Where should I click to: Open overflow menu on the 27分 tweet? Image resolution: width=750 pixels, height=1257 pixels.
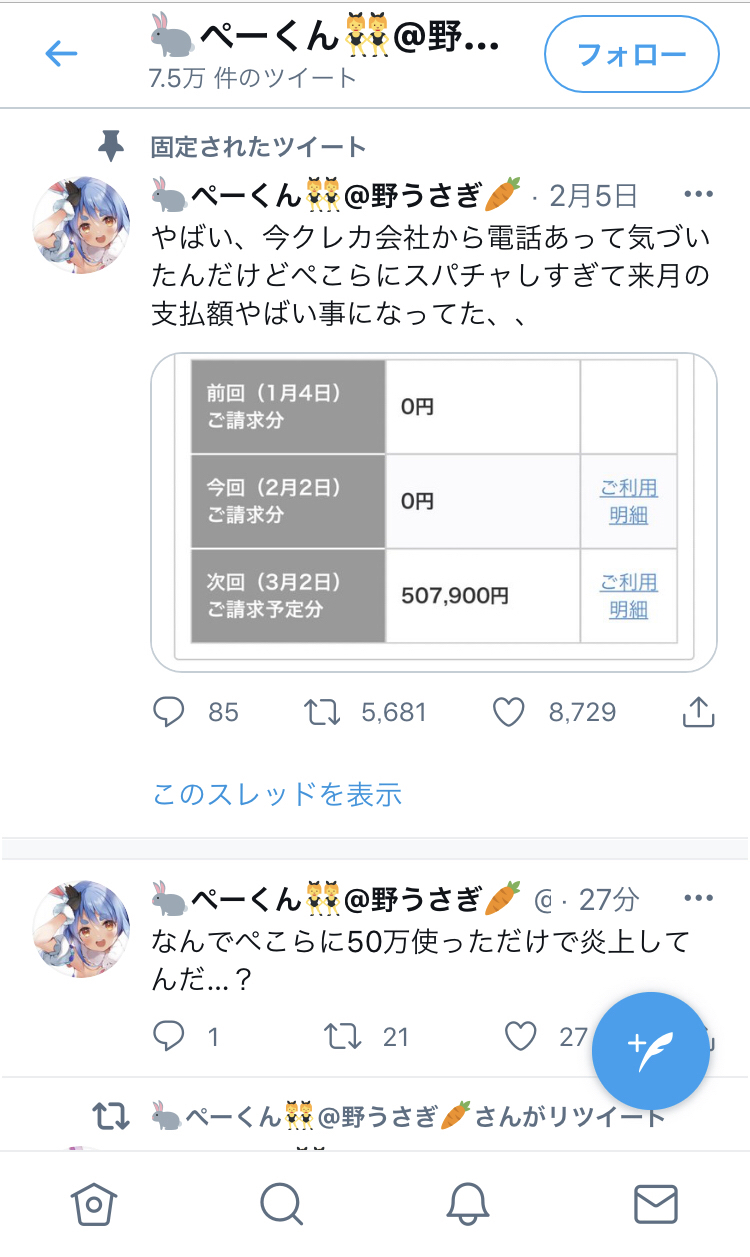coord(697,899)
